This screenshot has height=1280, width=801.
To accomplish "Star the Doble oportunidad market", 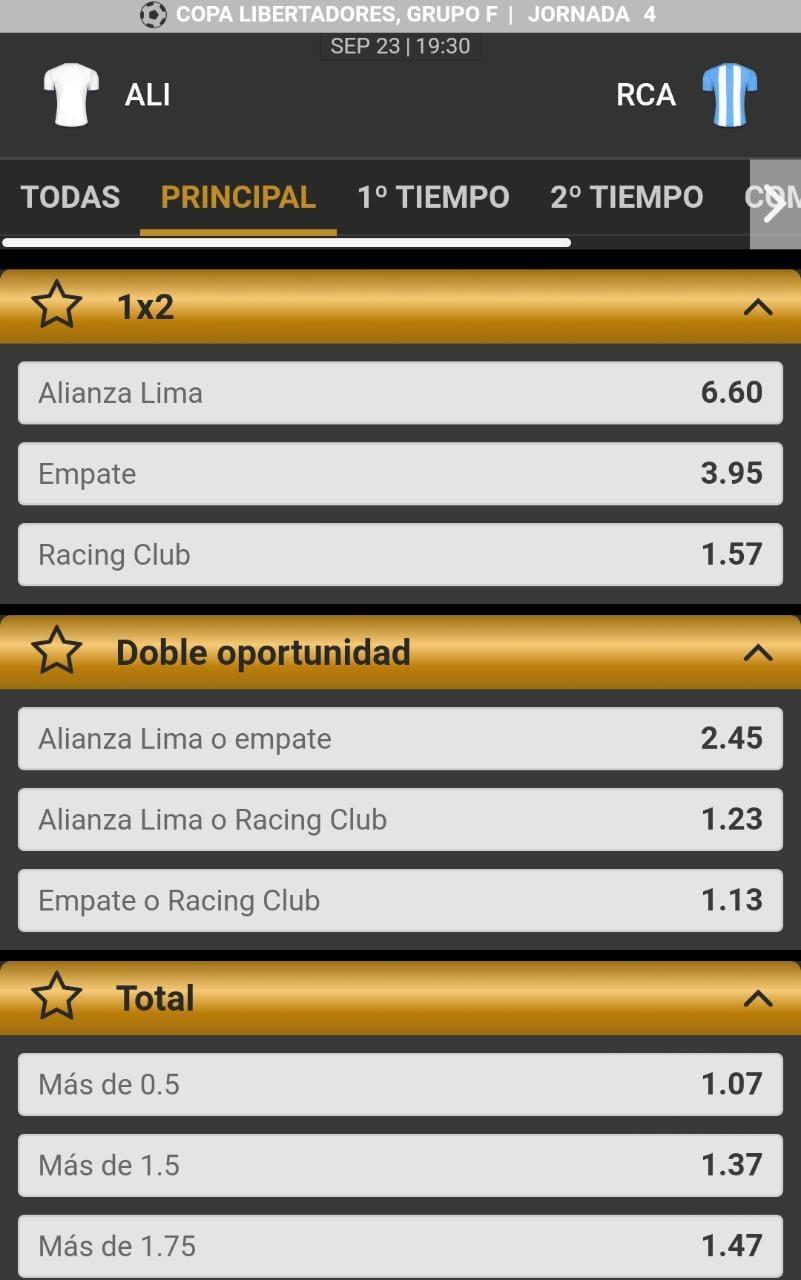I will pos(57,652).
